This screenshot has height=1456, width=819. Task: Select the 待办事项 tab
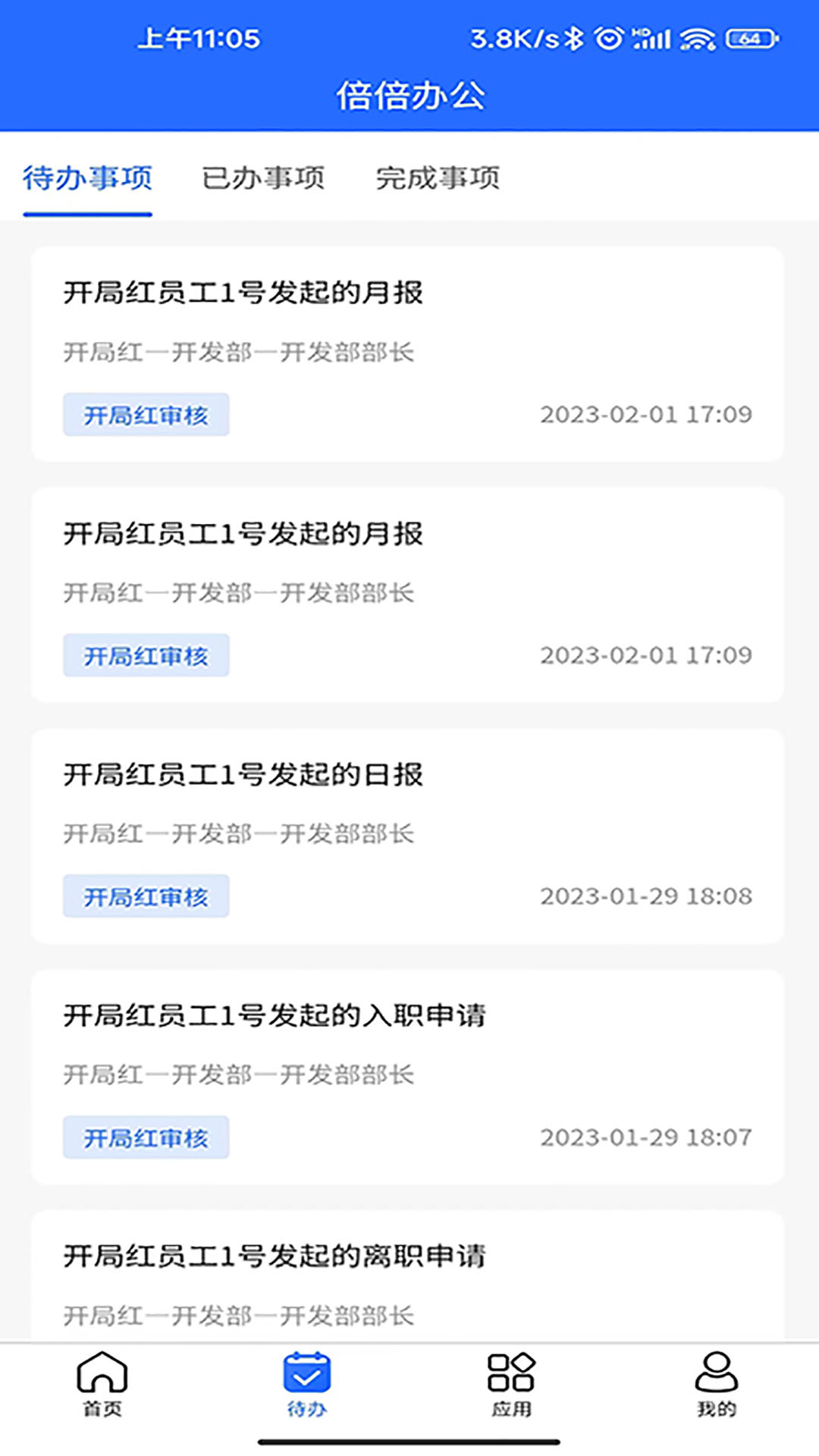(x=87, y=178)
